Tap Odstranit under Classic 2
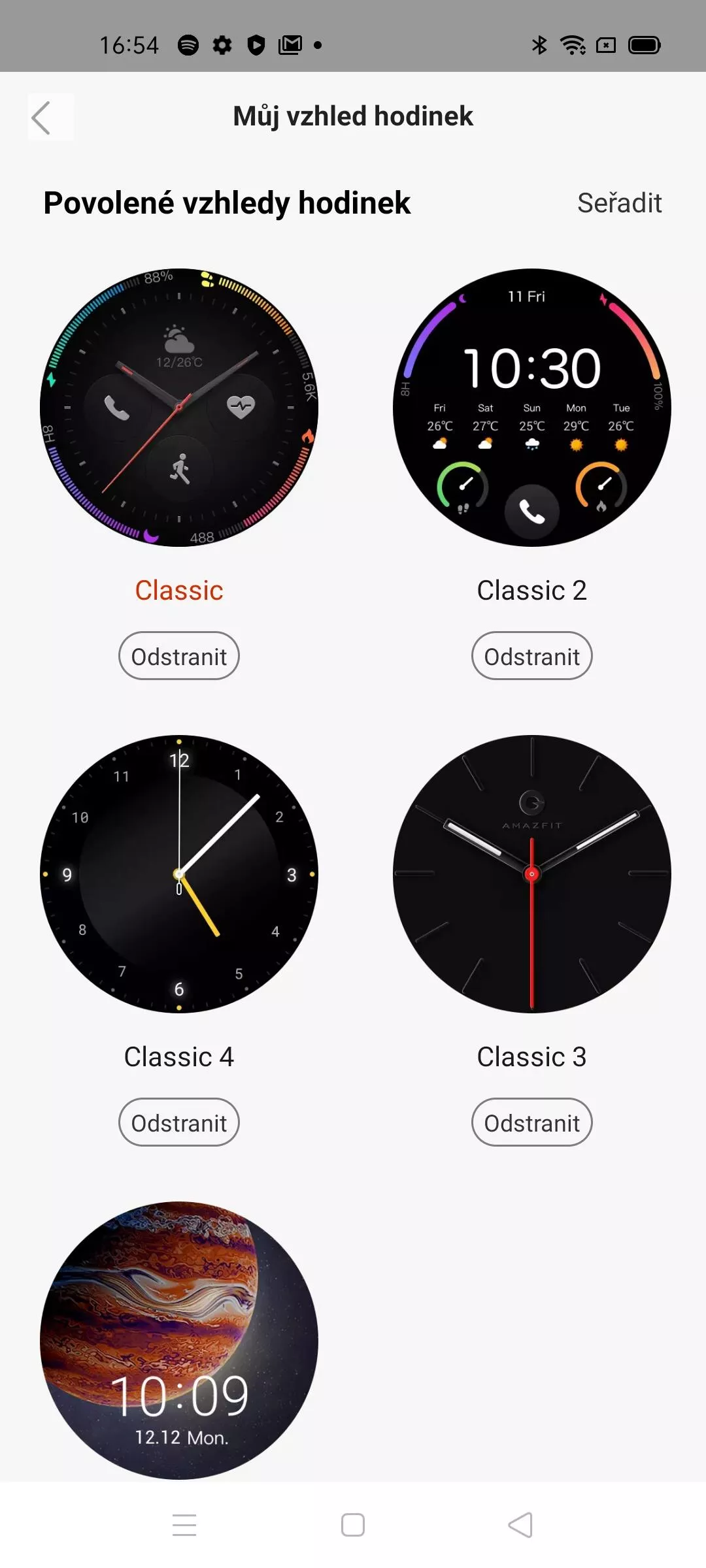The image size is (706, 1568). tap(532, 656)
